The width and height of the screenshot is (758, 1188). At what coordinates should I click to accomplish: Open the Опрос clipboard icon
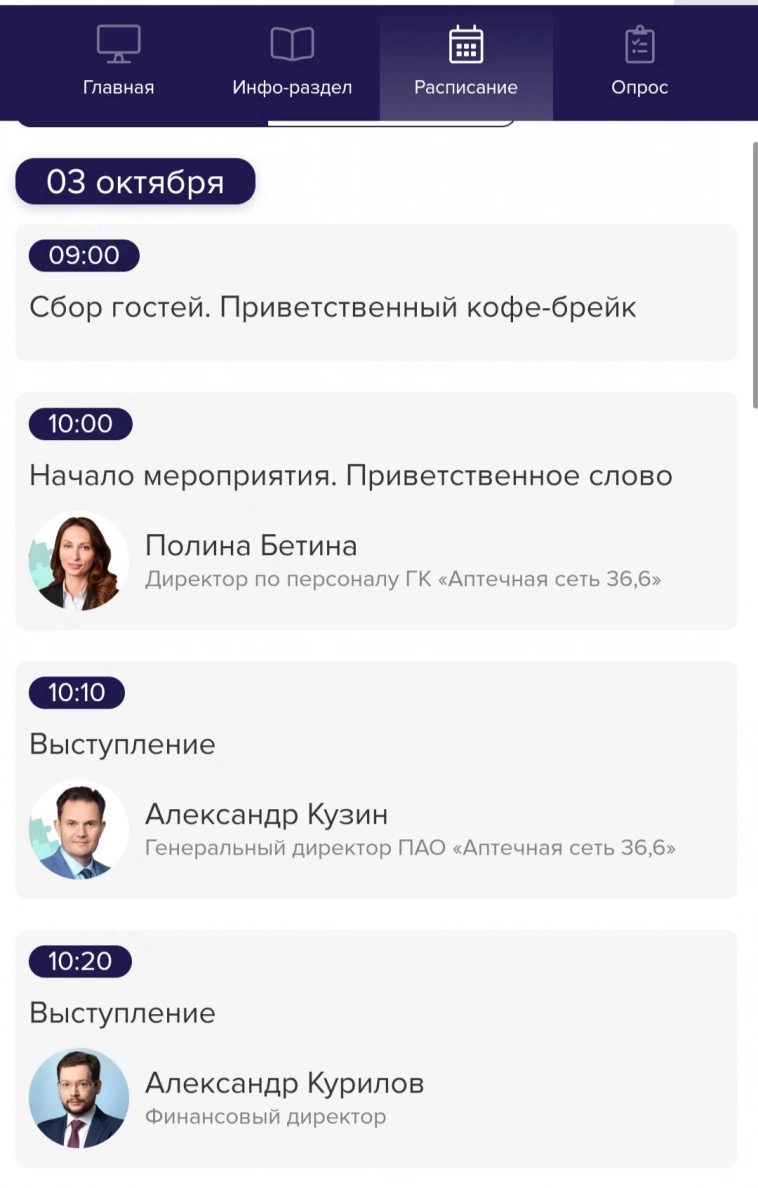pyautogui.click(x=639, y=44)
